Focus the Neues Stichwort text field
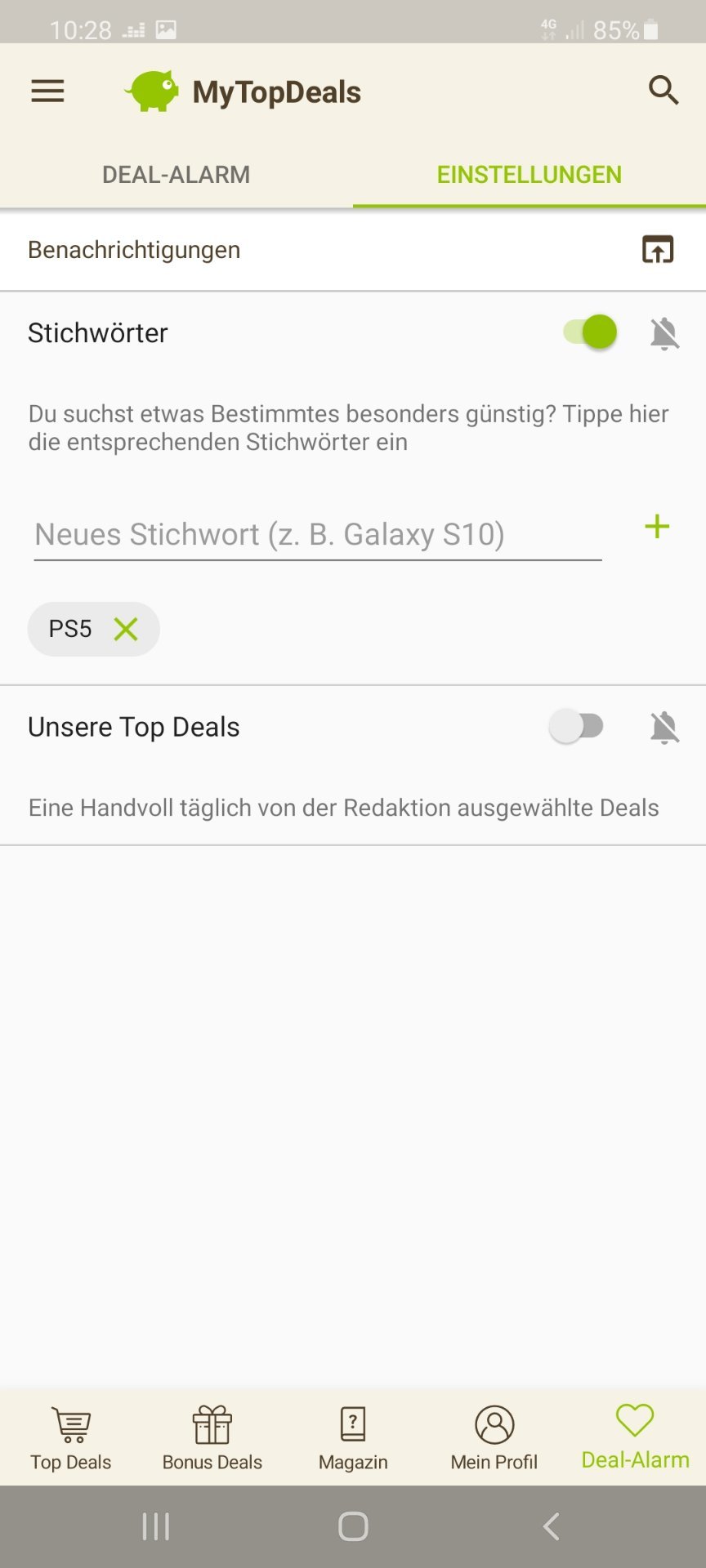 point(318,535)
